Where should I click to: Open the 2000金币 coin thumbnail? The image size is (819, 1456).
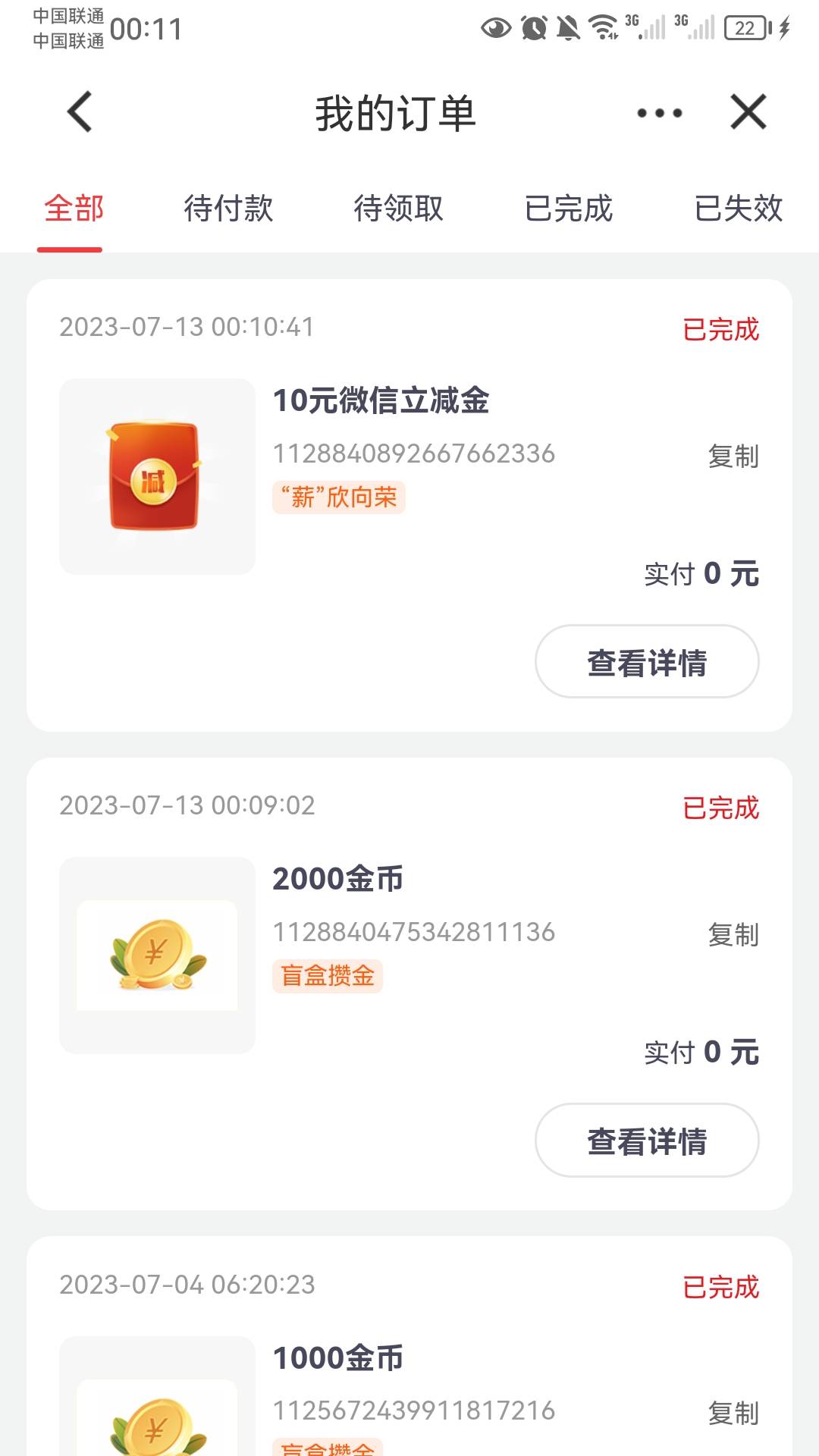point(157,955)
